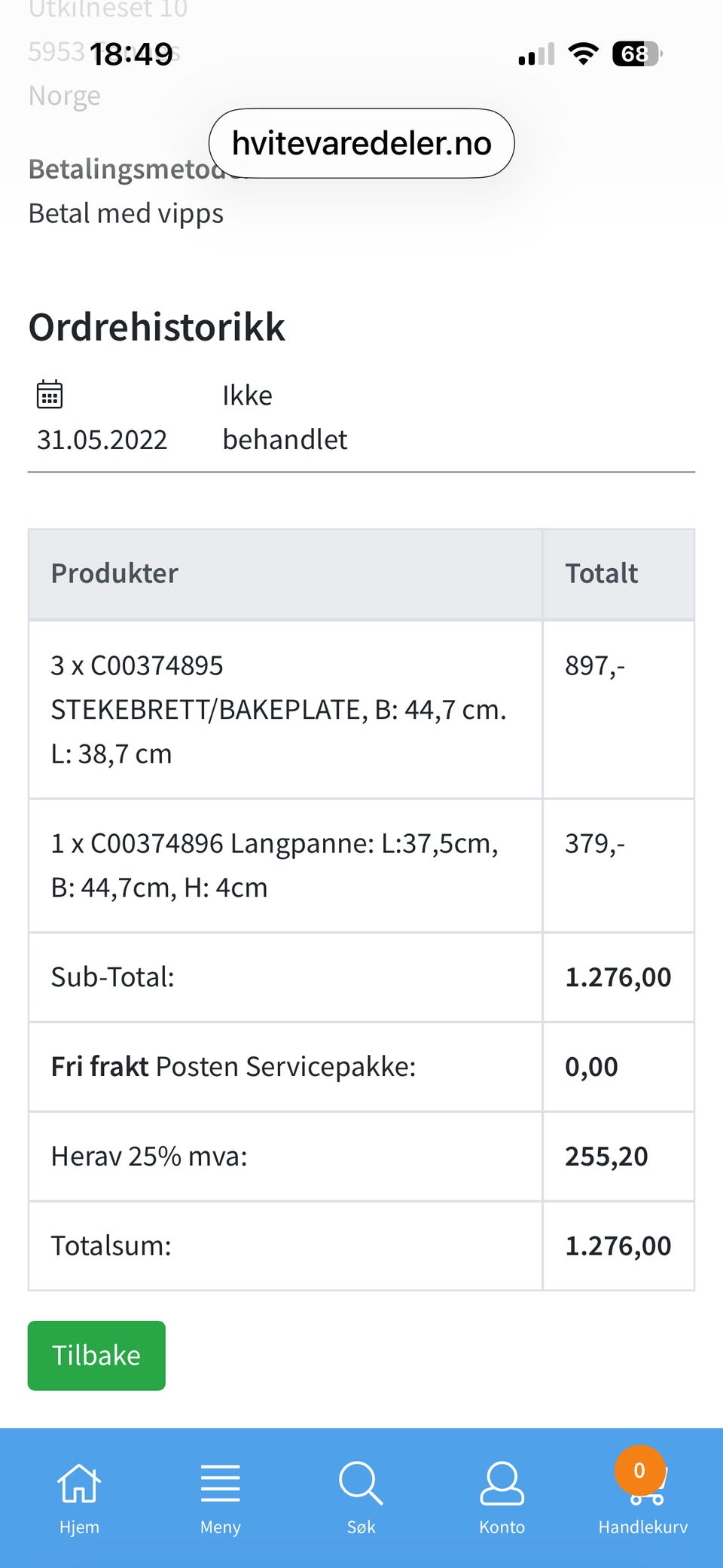
Task: Select the Meny hamburger icon
Action: [220, 1485]
